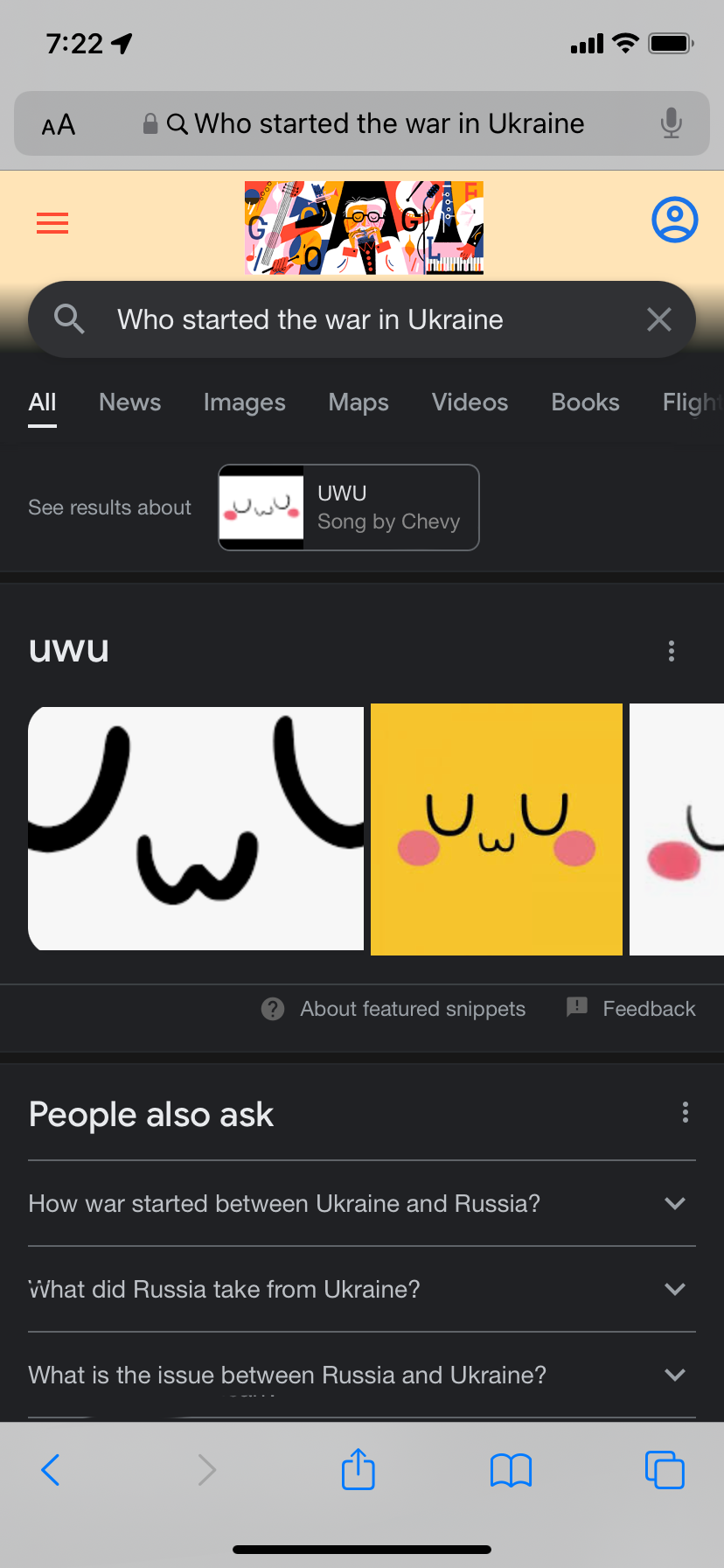Open options menu for uwu snippet
Viewport: 724px width, 1568px height.
(x=672, y=651)
